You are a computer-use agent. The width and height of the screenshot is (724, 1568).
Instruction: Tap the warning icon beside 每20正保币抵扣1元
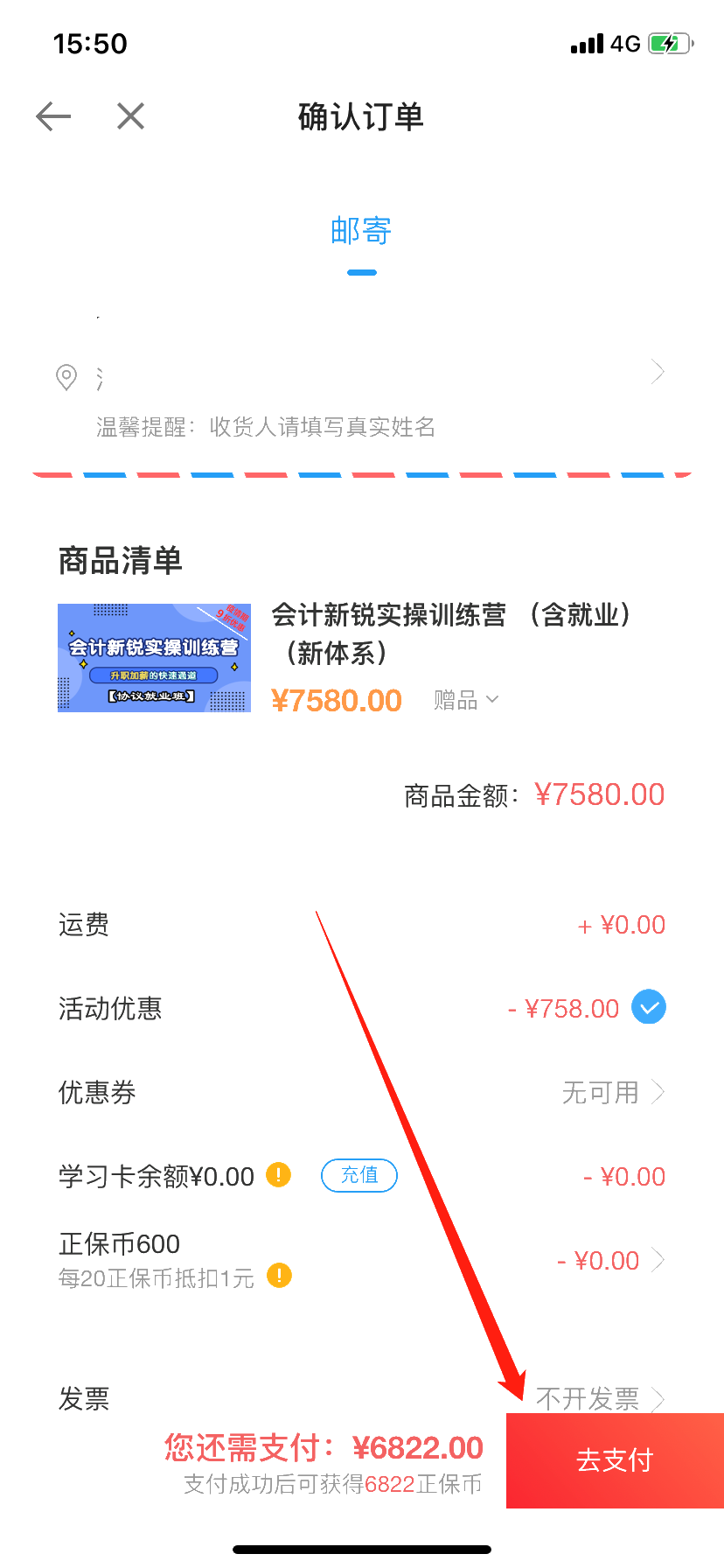[x=278, y=1277]
